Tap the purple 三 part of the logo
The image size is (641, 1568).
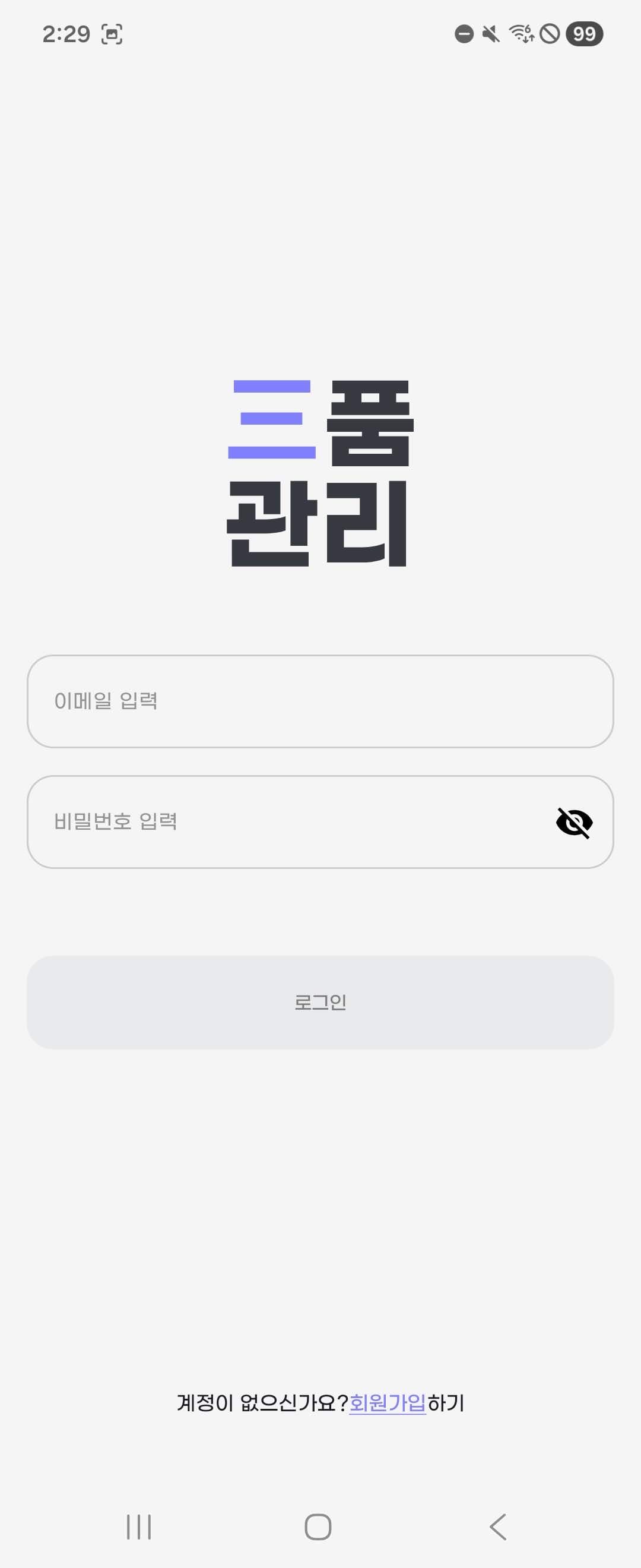(272, 420)
